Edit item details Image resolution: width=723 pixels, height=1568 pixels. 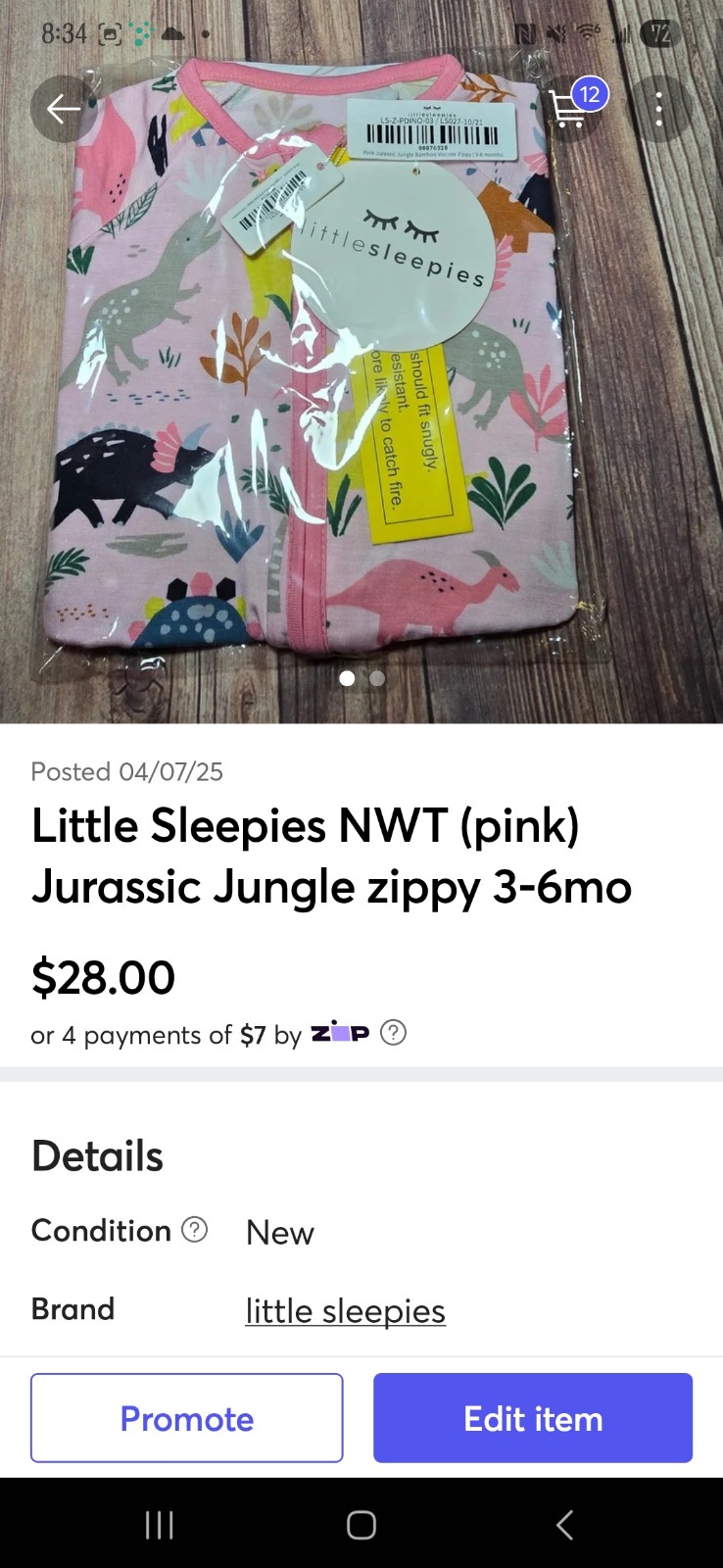(x=533, y=1418)
